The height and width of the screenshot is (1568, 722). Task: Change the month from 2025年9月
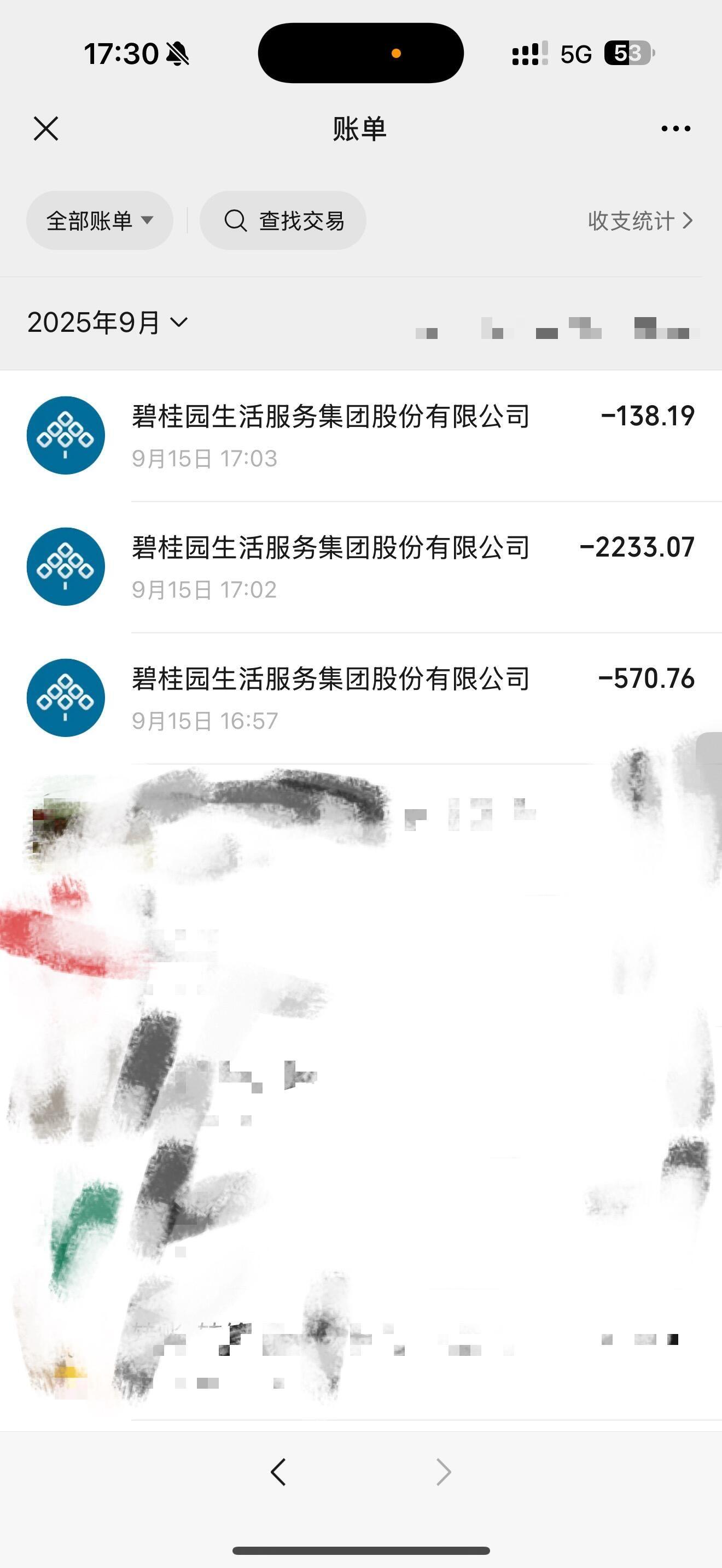[x=107, y=322]
